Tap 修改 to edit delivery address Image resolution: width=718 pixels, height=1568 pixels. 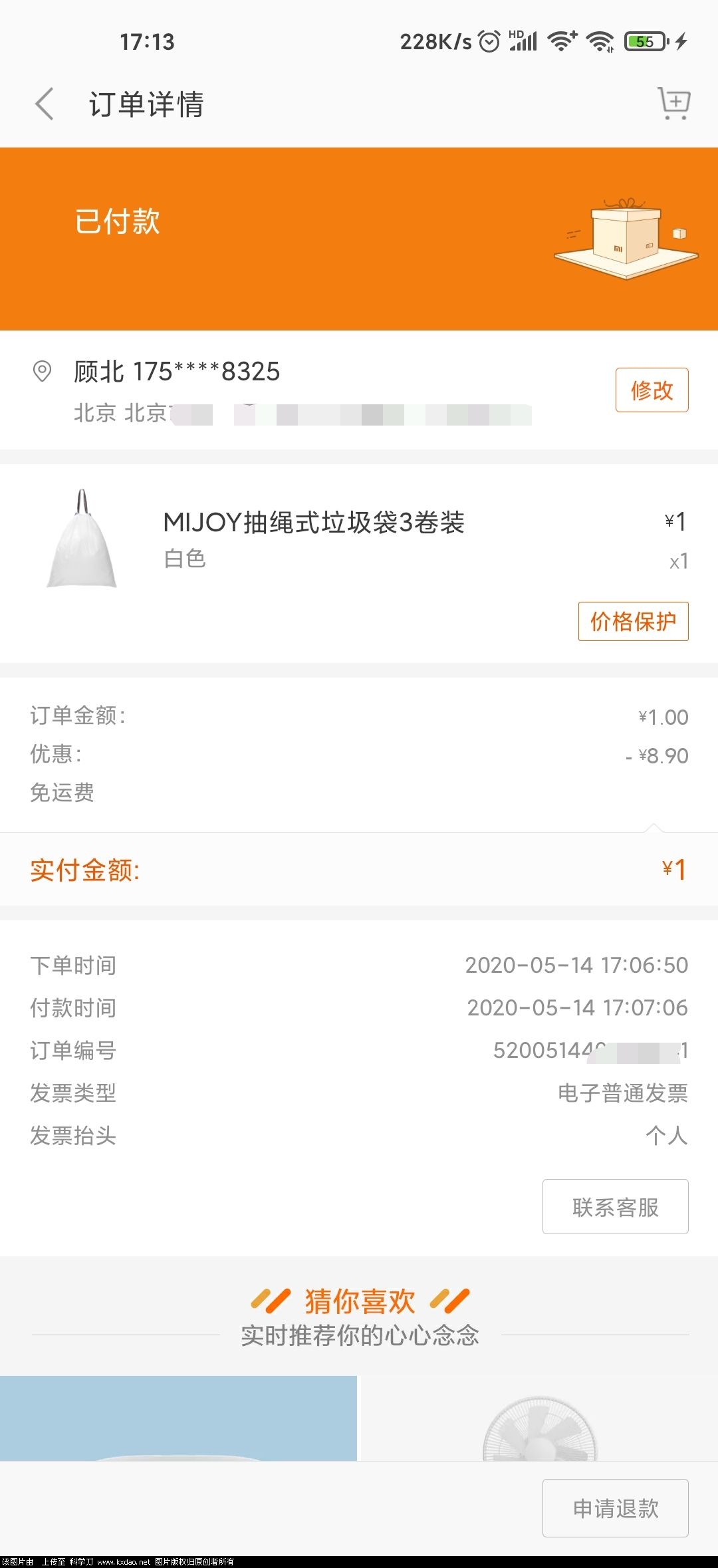point(652,390)
